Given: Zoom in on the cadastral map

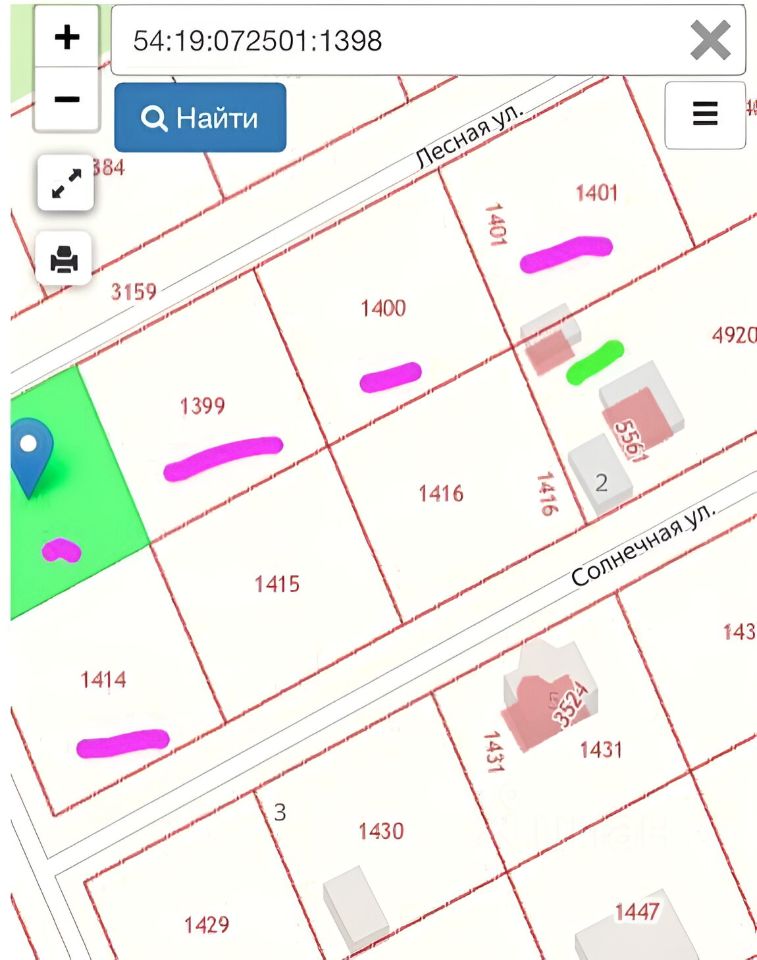Looking at the screenshot, I should coord(66,39).
